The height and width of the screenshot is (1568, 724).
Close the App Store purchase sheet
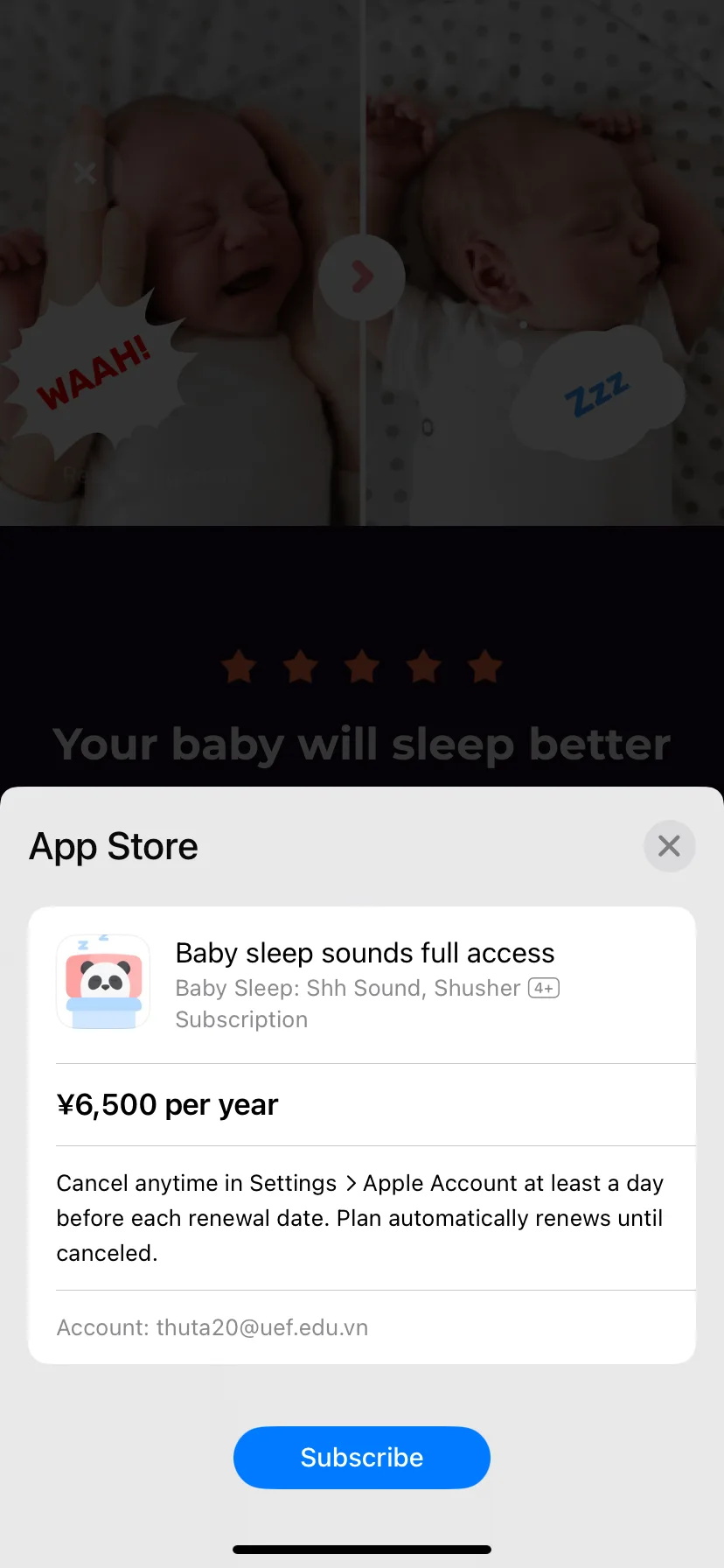pos(669,846)
